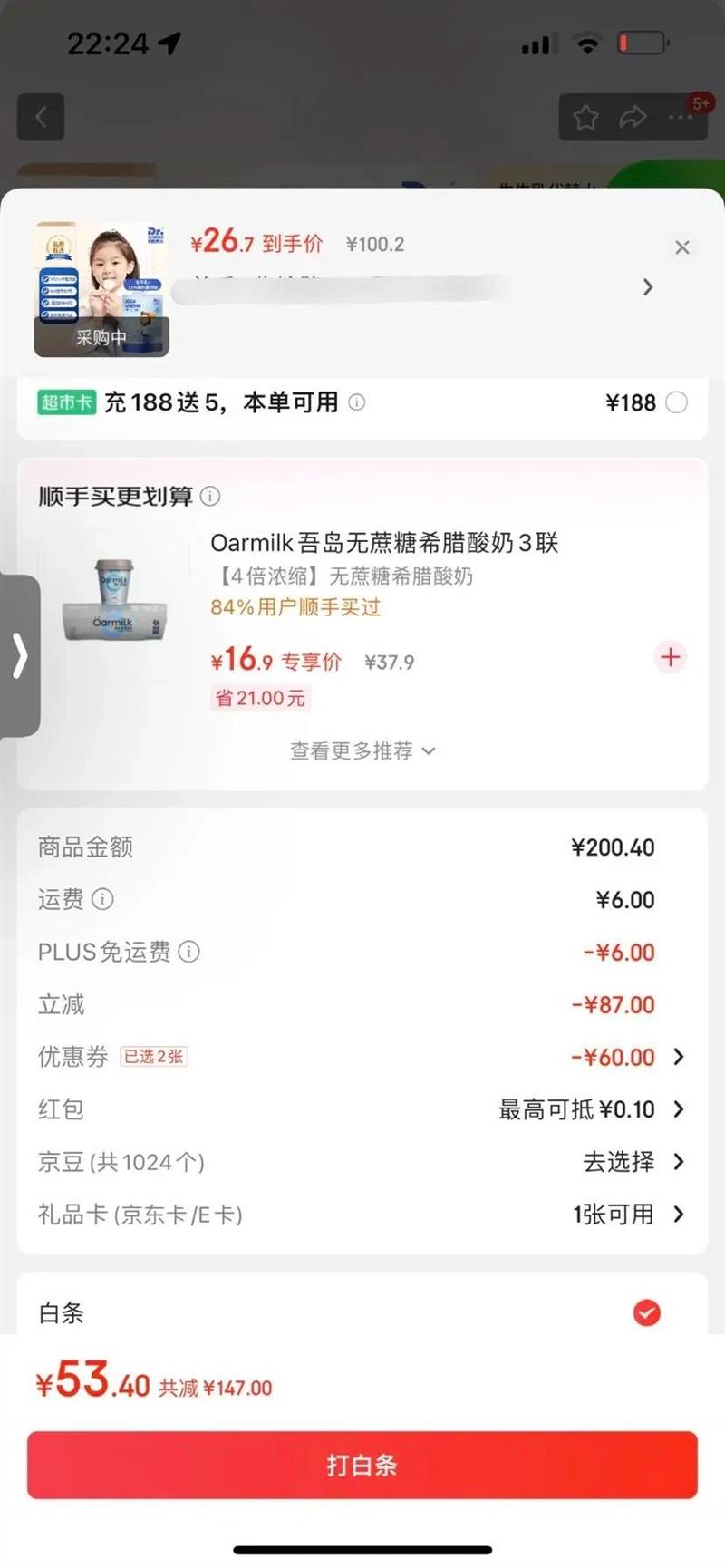725x1568 pixels.
Task: Go back using the top-left arrow
Action: click(x=41, y=117)
